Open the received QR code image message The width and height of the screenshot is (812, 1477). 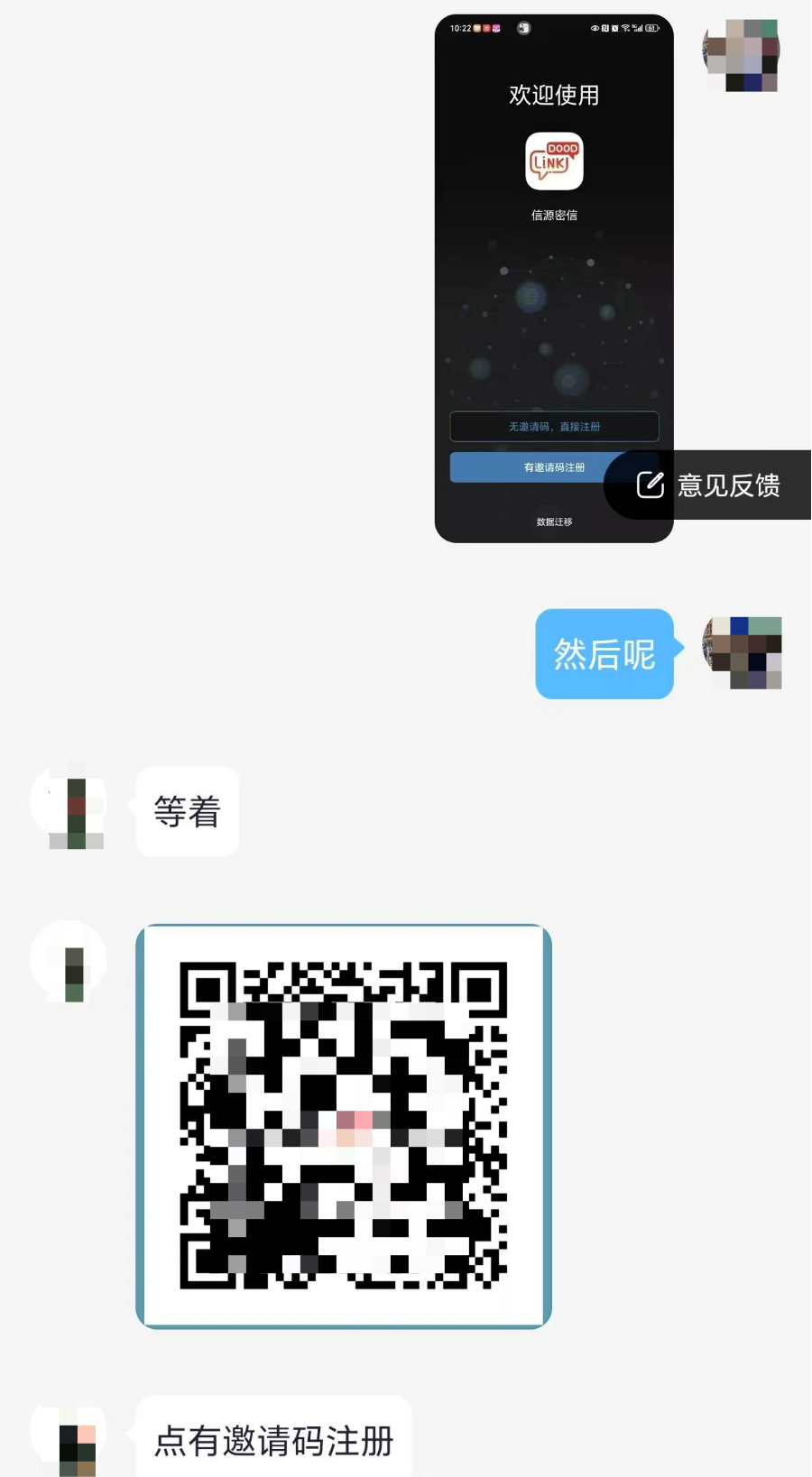coord(344,1126)
